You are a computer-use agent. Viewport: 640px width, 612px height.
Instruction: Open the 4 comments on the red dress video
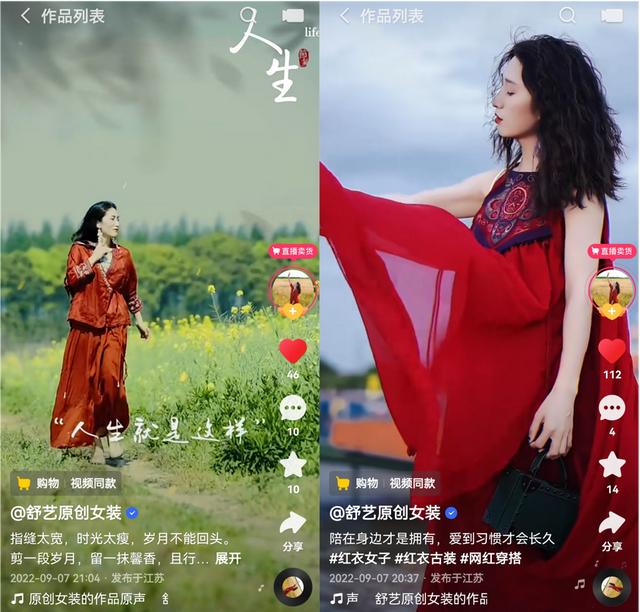(x=612, y=408)
